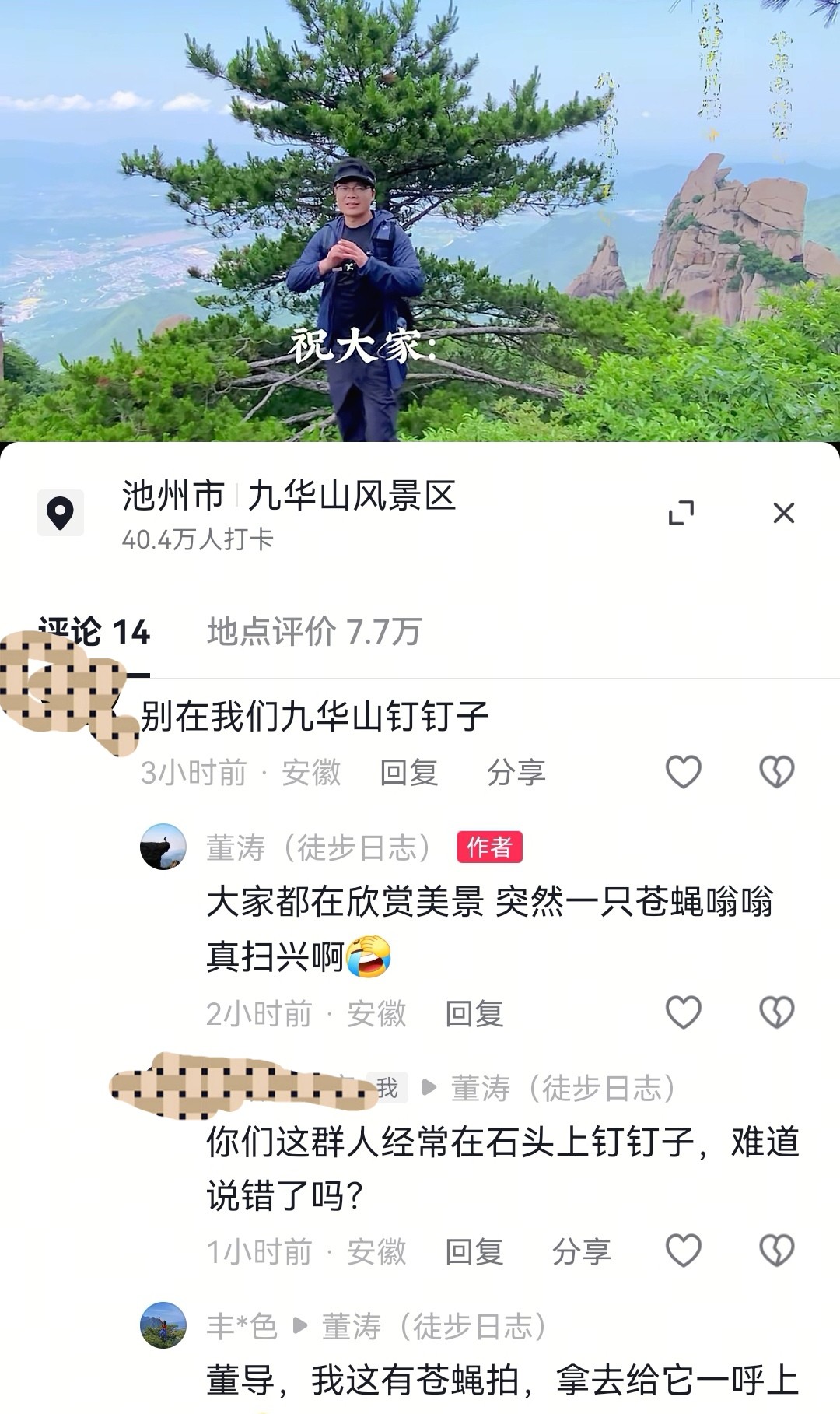Switch to 地点评价 7.7万 tab
The width and height of the screenshot is (840, 1414).
coord(313,632)
